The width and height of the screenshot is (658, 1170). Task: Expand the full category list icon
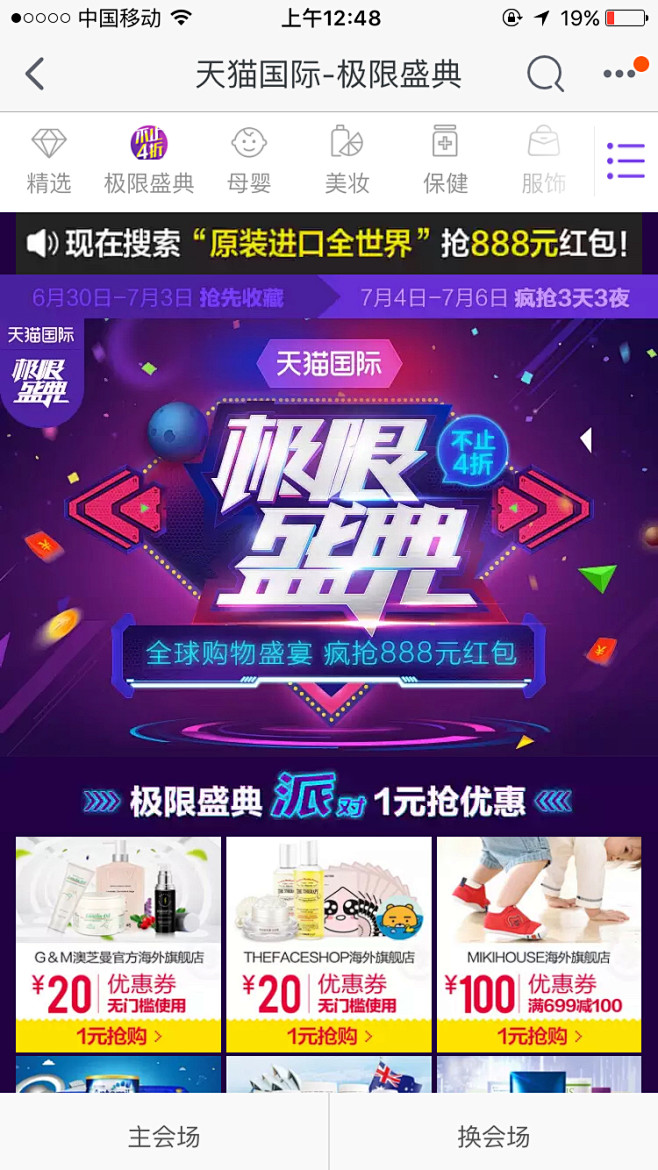click(626, 161)
